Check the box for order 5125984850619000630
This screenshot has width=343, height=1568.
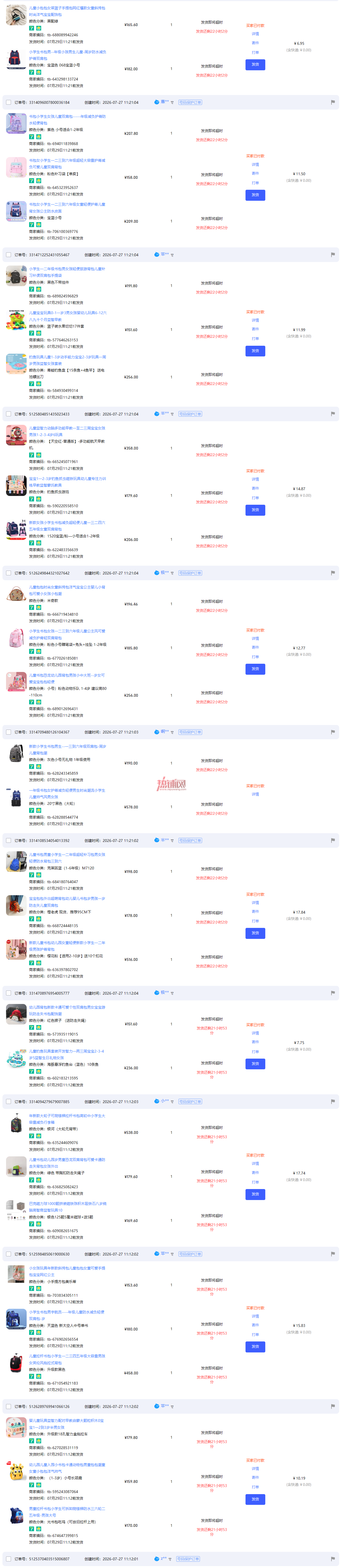[9, 1254]
